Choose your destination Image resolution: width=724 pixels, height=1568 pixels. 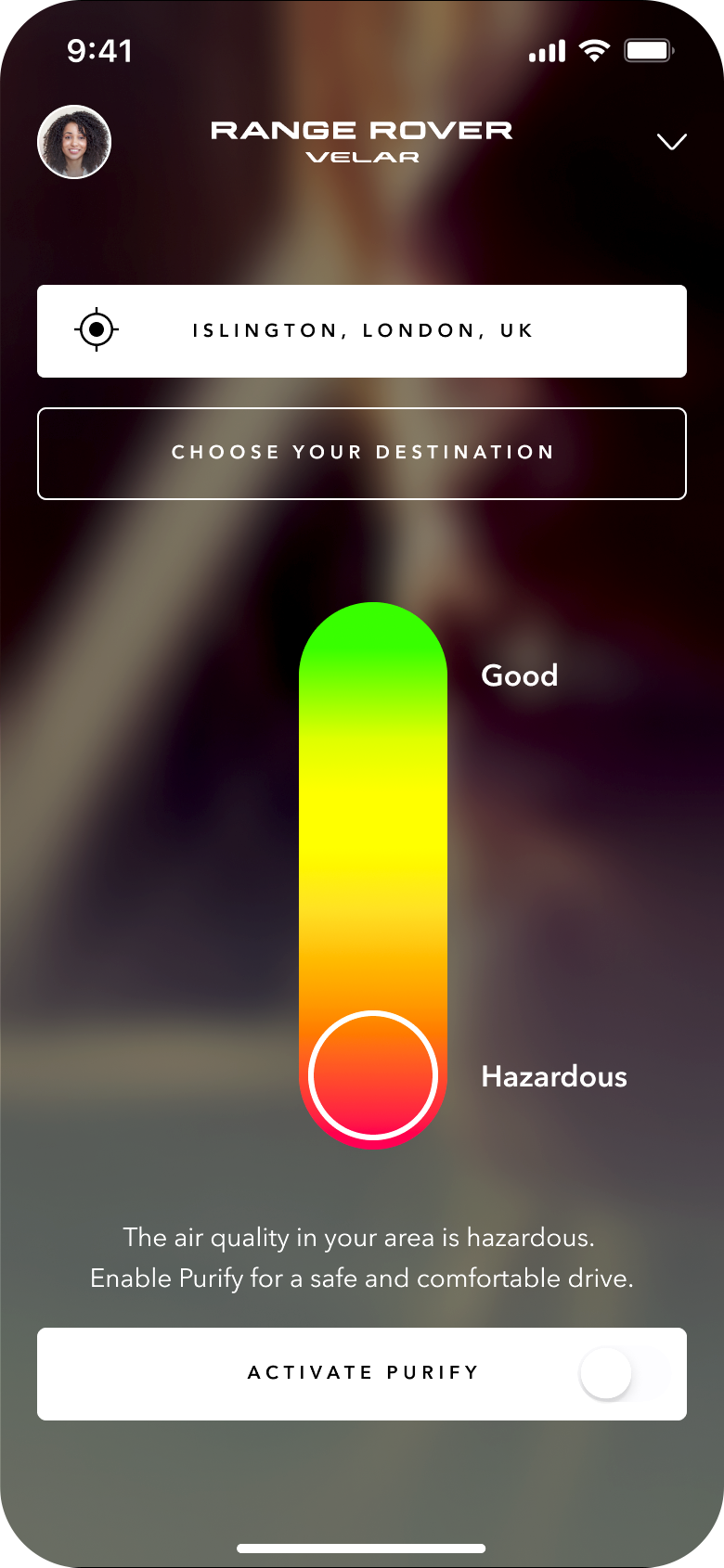point(362,454)
